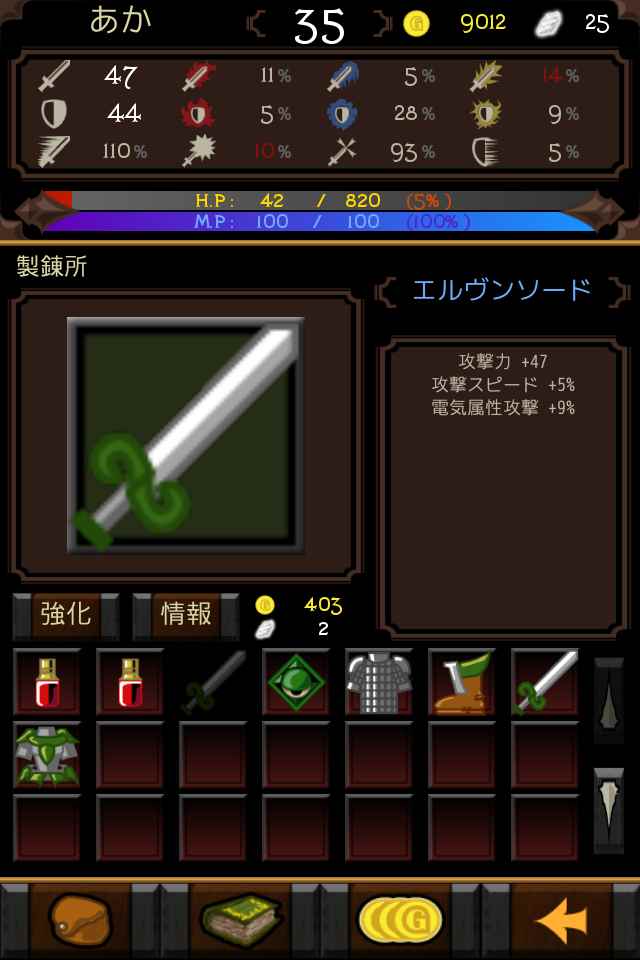Image resolution: width=640 pixels, height=960 pixels.
Task: Open the gold coins shop tab
Action: [x=400, y=920]
